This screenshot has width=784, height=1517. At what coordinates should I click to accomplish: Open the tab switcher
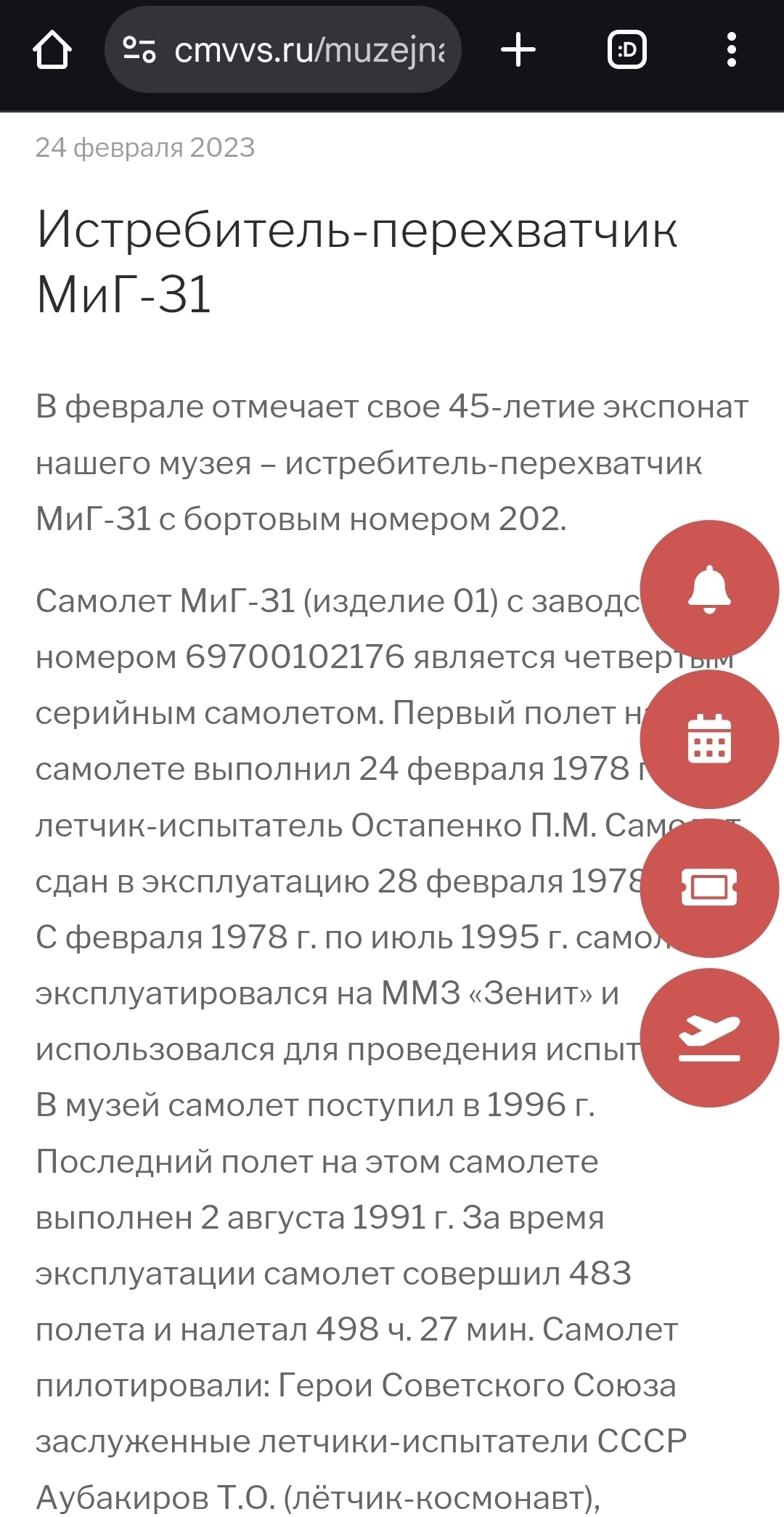627,50
